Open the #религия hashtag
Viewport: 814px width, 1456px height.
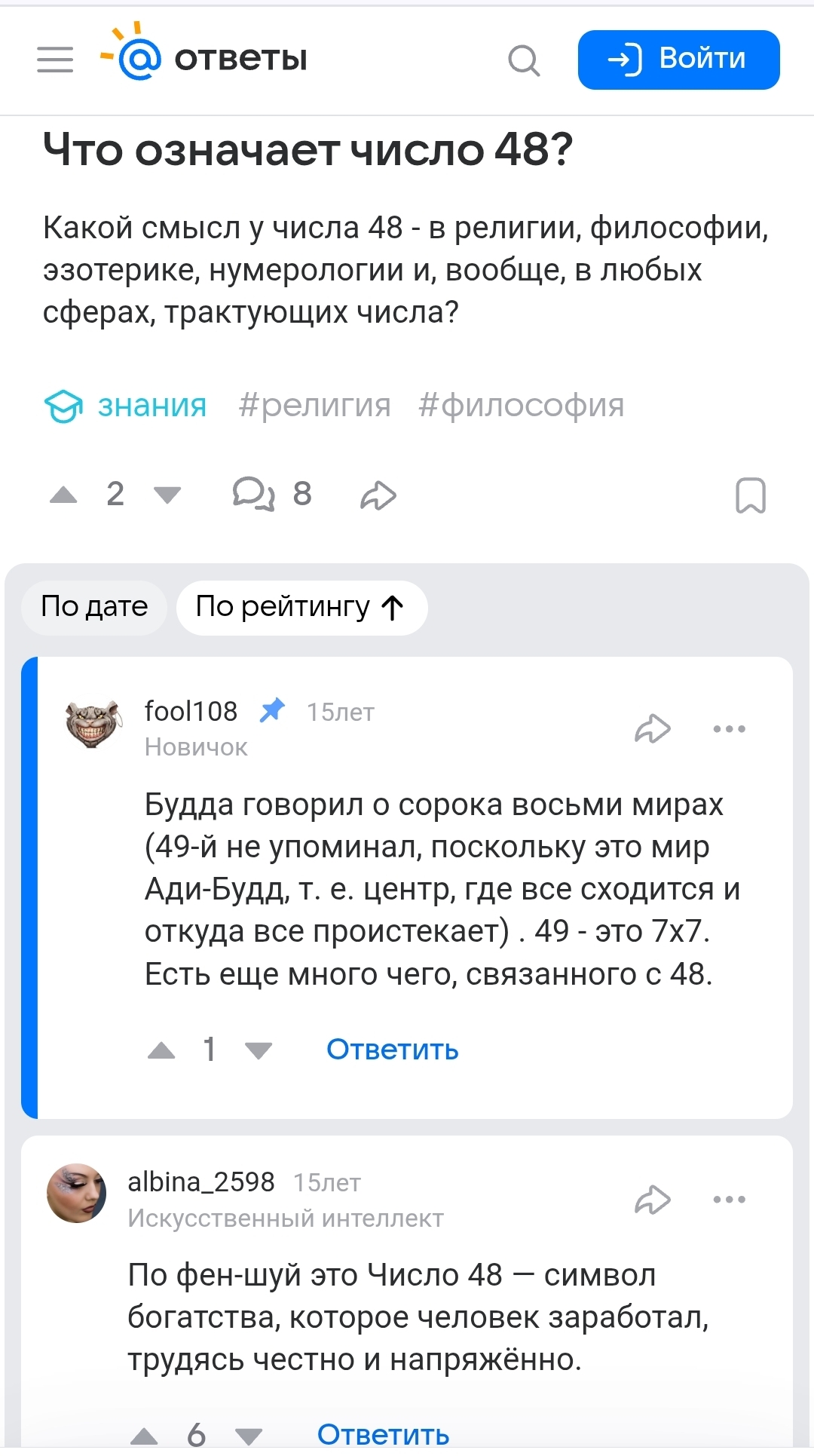coord(314,406)
